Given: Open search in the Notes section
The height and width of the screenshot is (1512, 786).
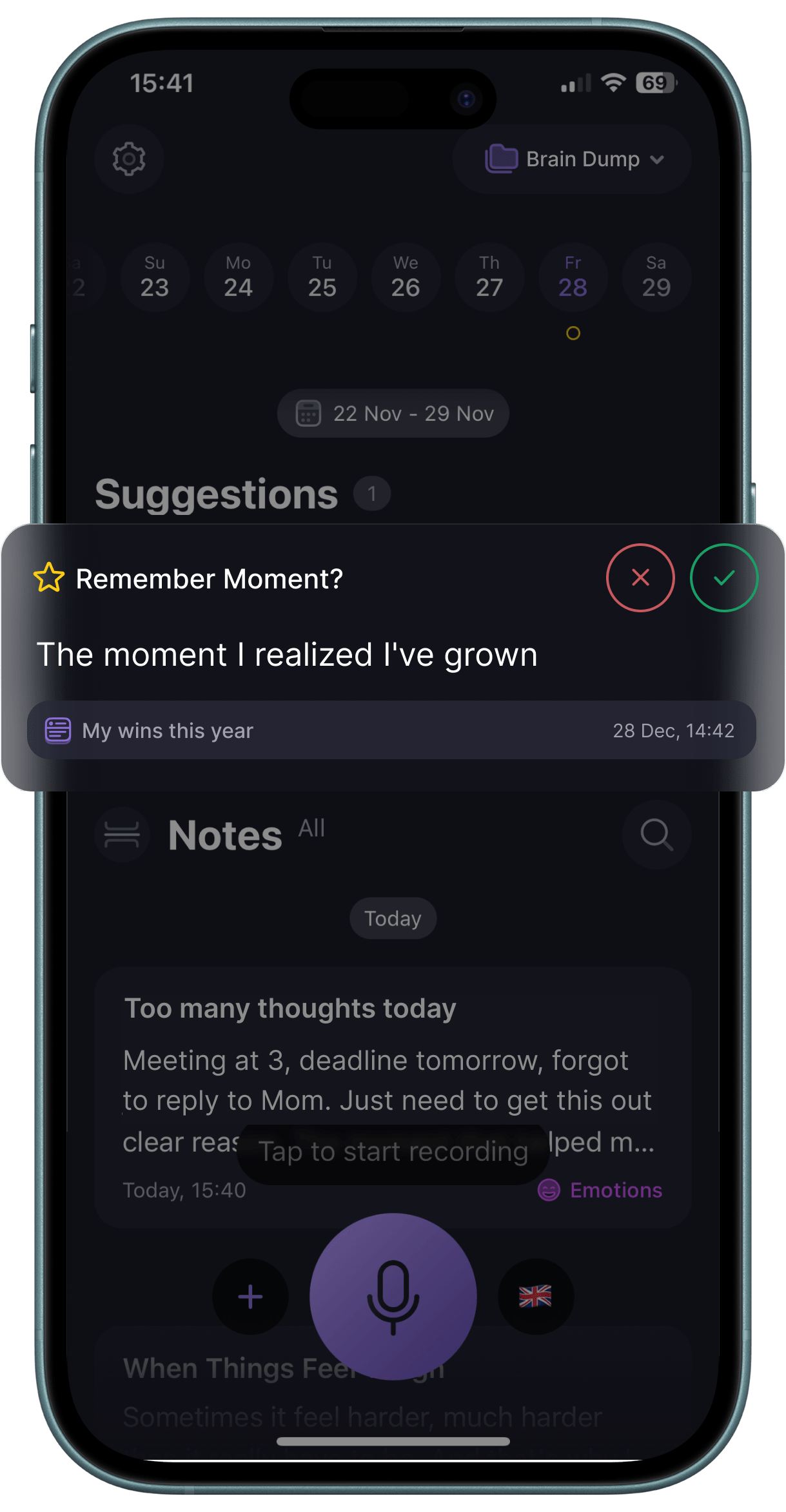Looking at the screenshot, I should [x=656, y=835].
